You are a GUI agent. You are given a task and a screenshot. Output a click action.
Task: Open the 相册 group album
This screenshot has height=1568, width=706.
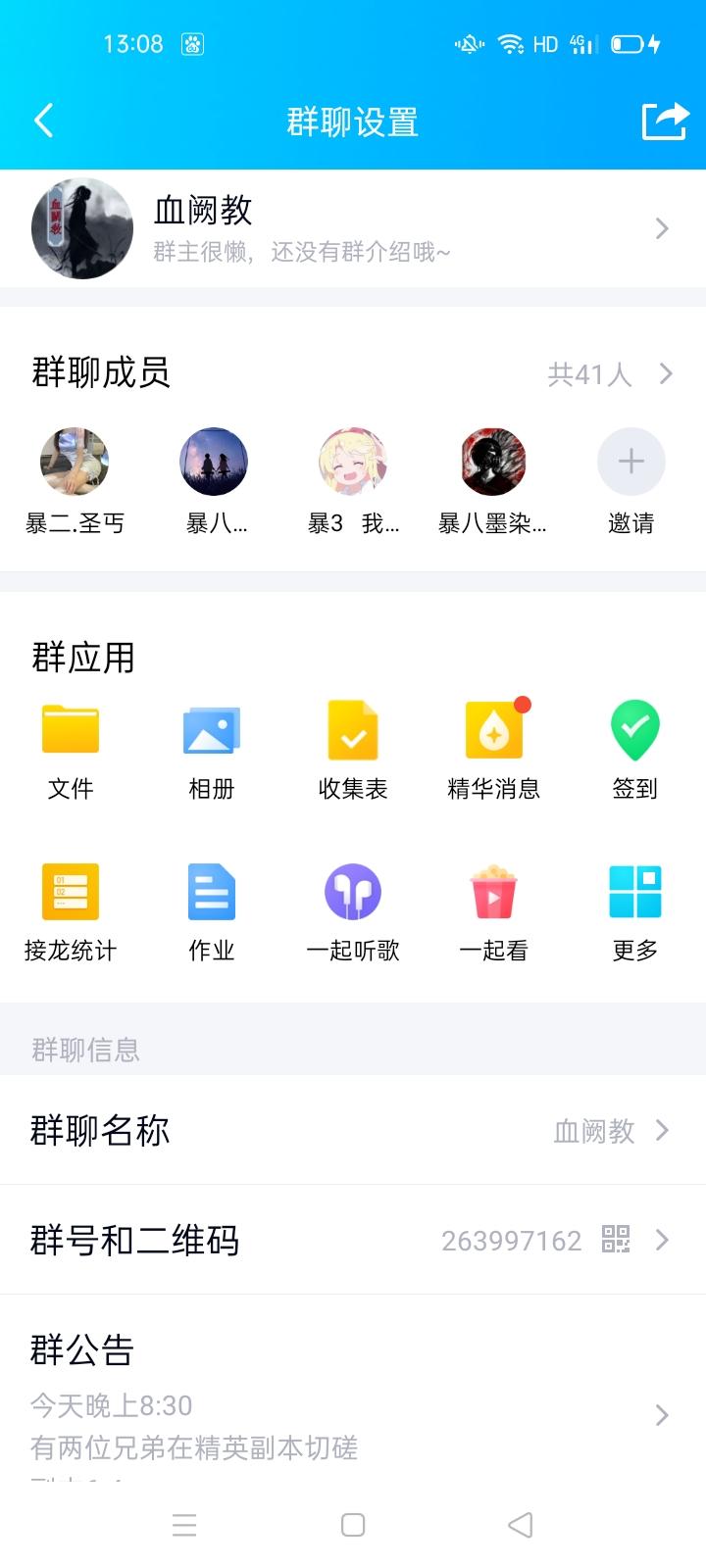(212, 745)
